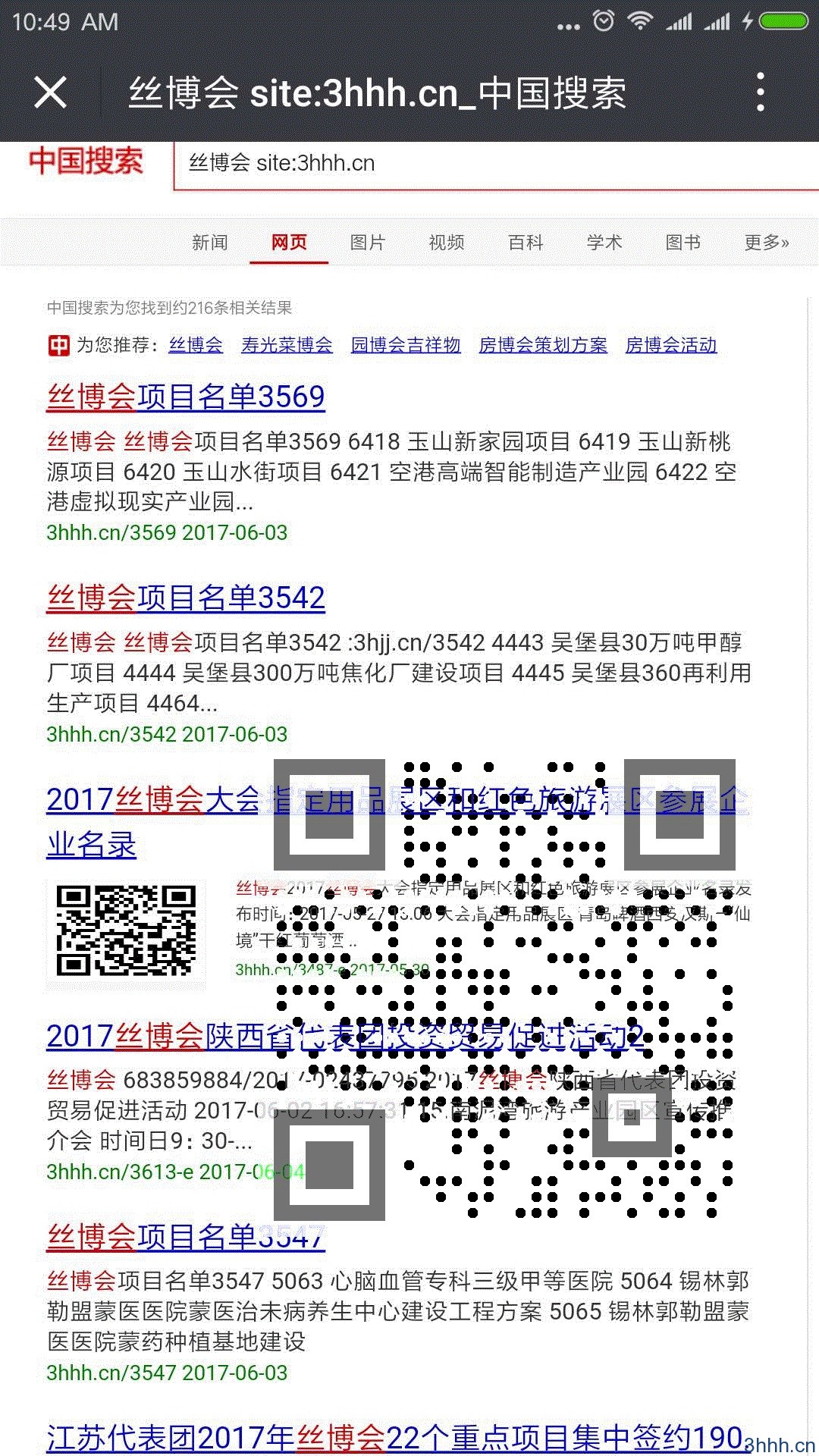
Task: Open result 江苏代表团2017年丝博会22个重点项目
Action: [x=379, y=1437]
